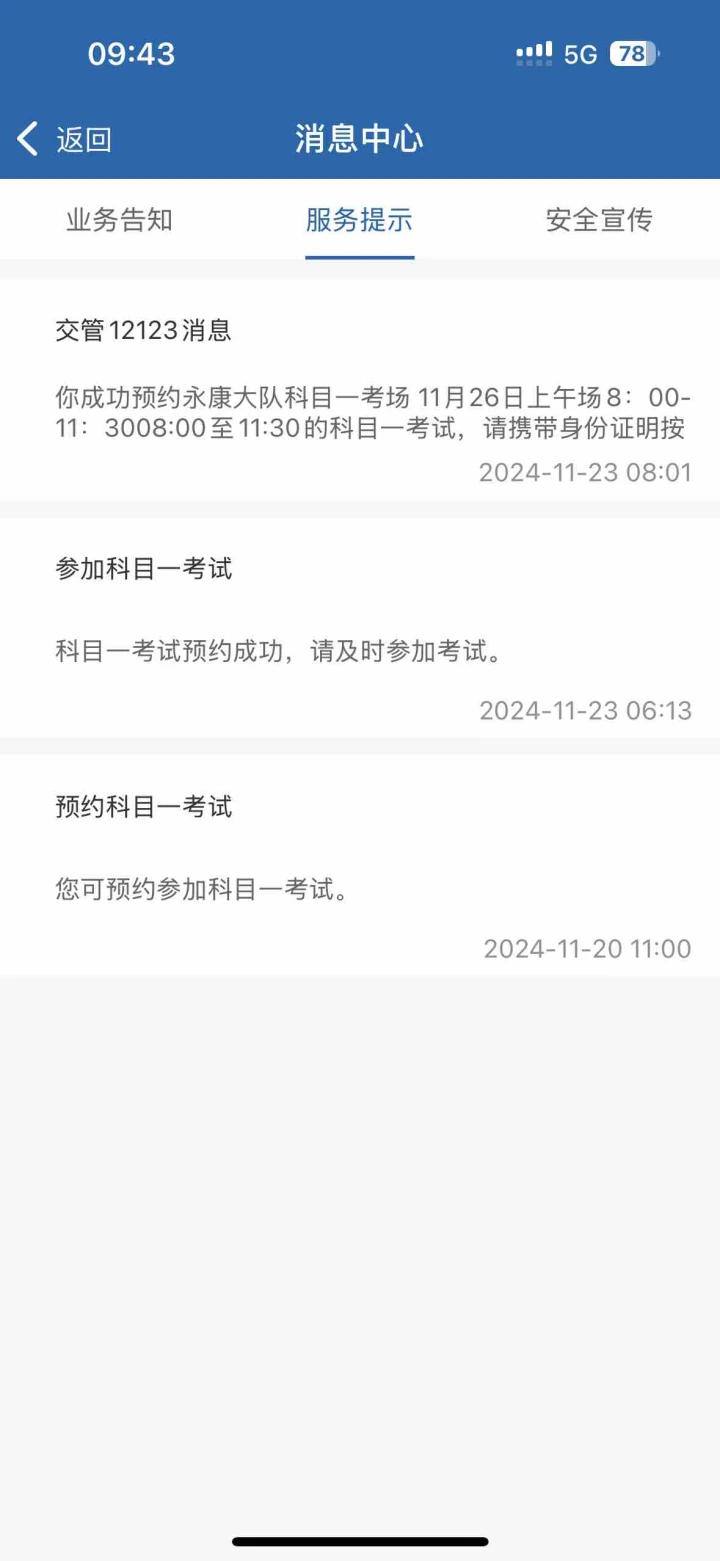Go back using the 返回 button
This screenshot has width=720, height=1561.
(64, 139)
